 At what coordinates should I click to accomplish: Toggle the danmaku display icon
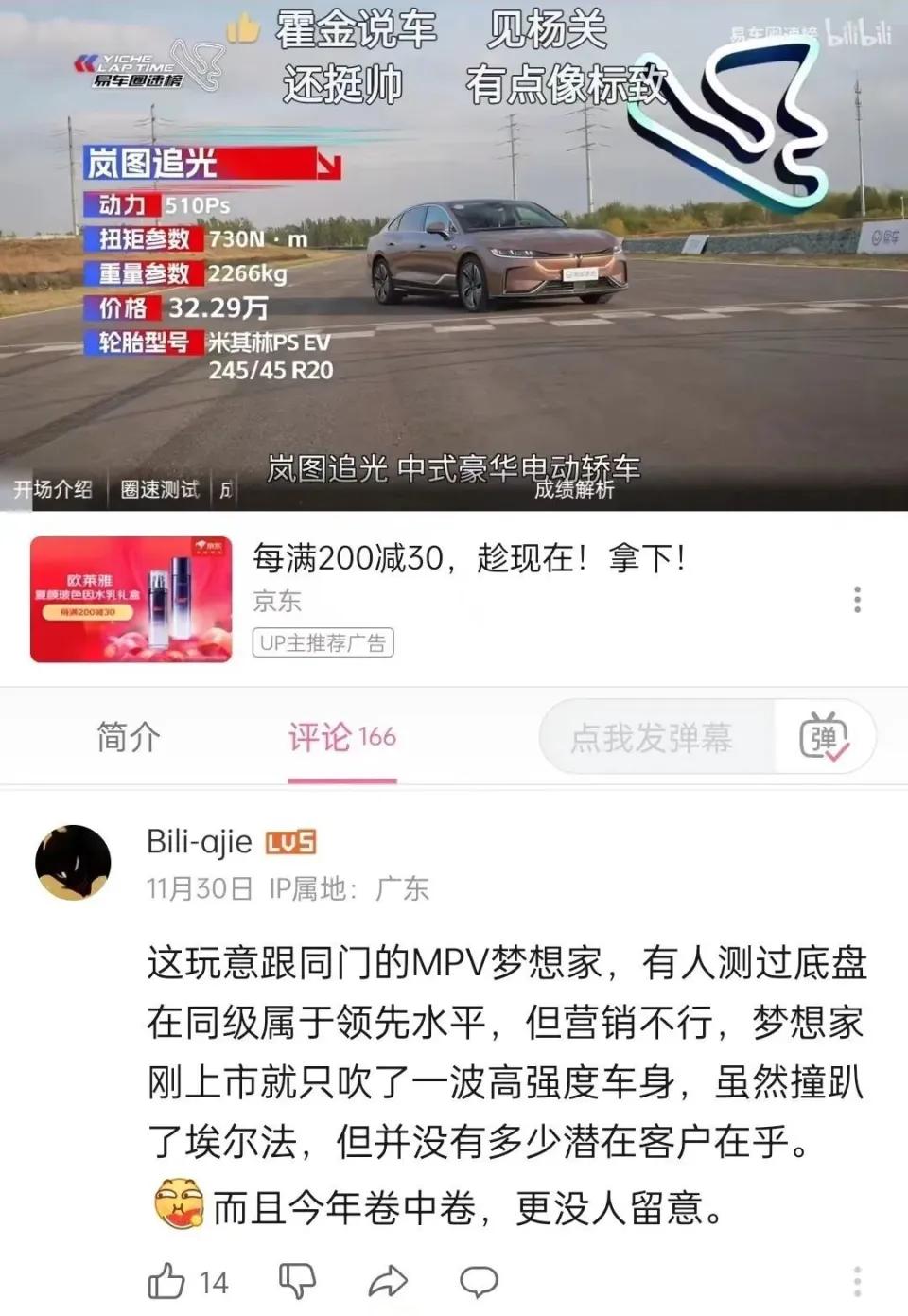point(824,738)
